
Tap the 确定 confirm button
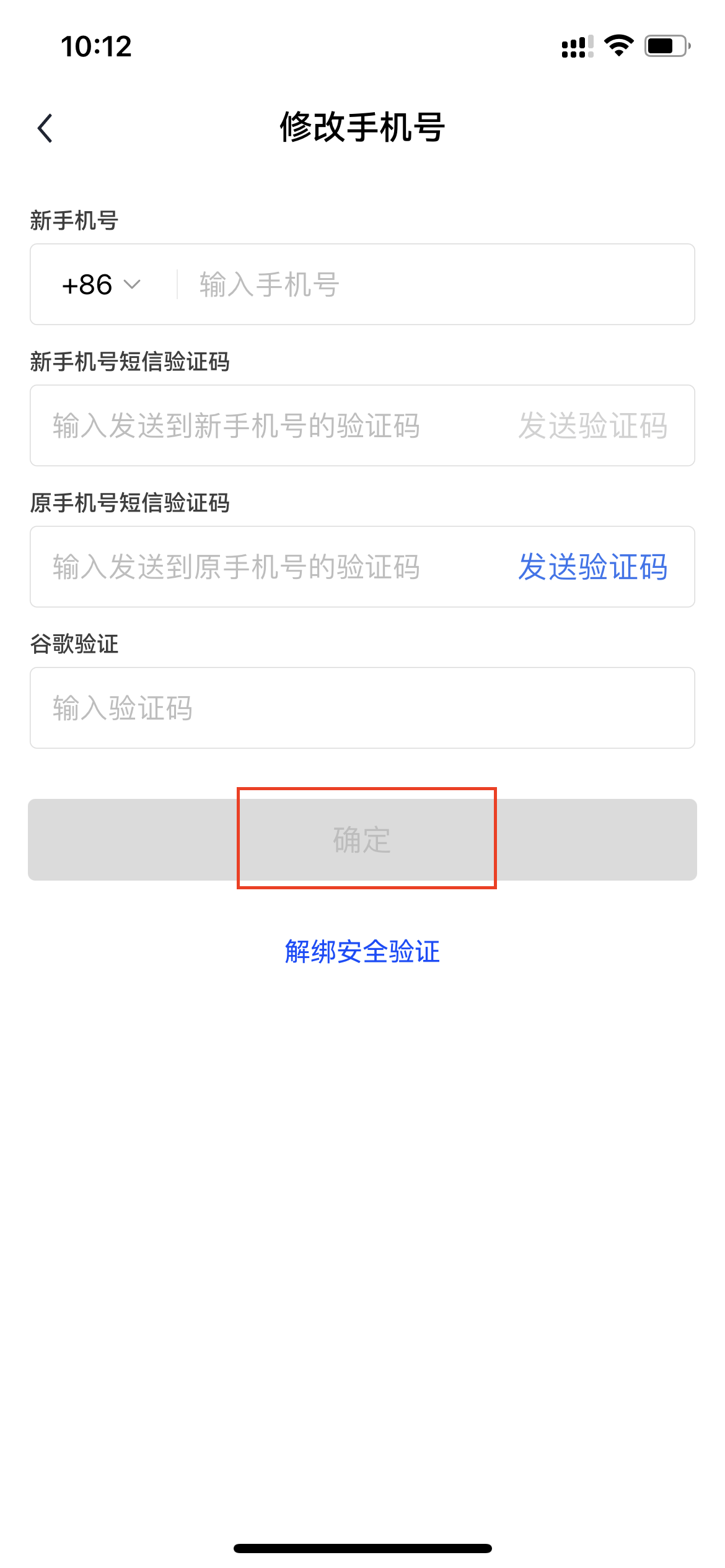(362, 840)
